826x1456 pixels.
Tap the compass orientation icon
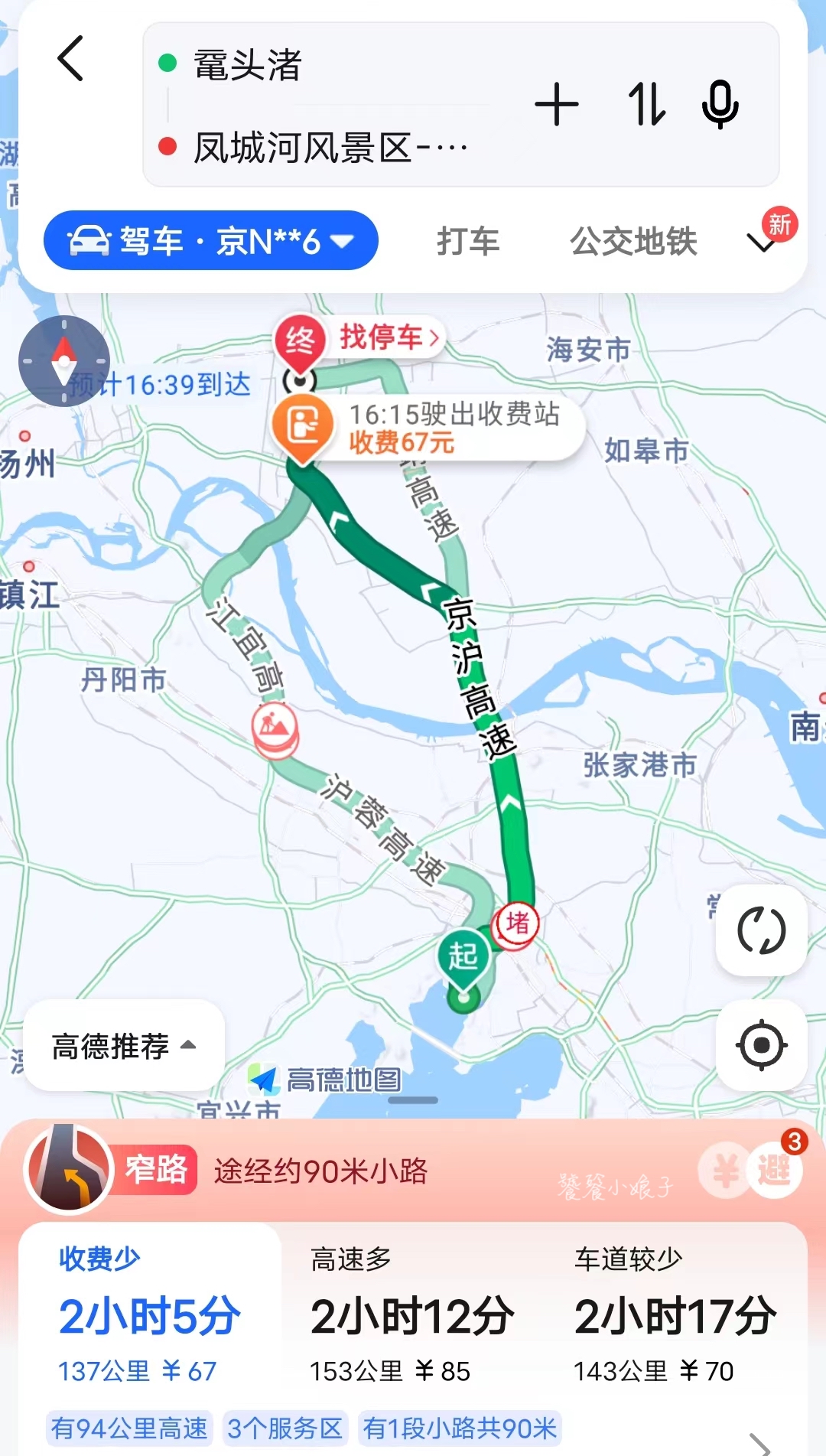(x=64, y=360)
